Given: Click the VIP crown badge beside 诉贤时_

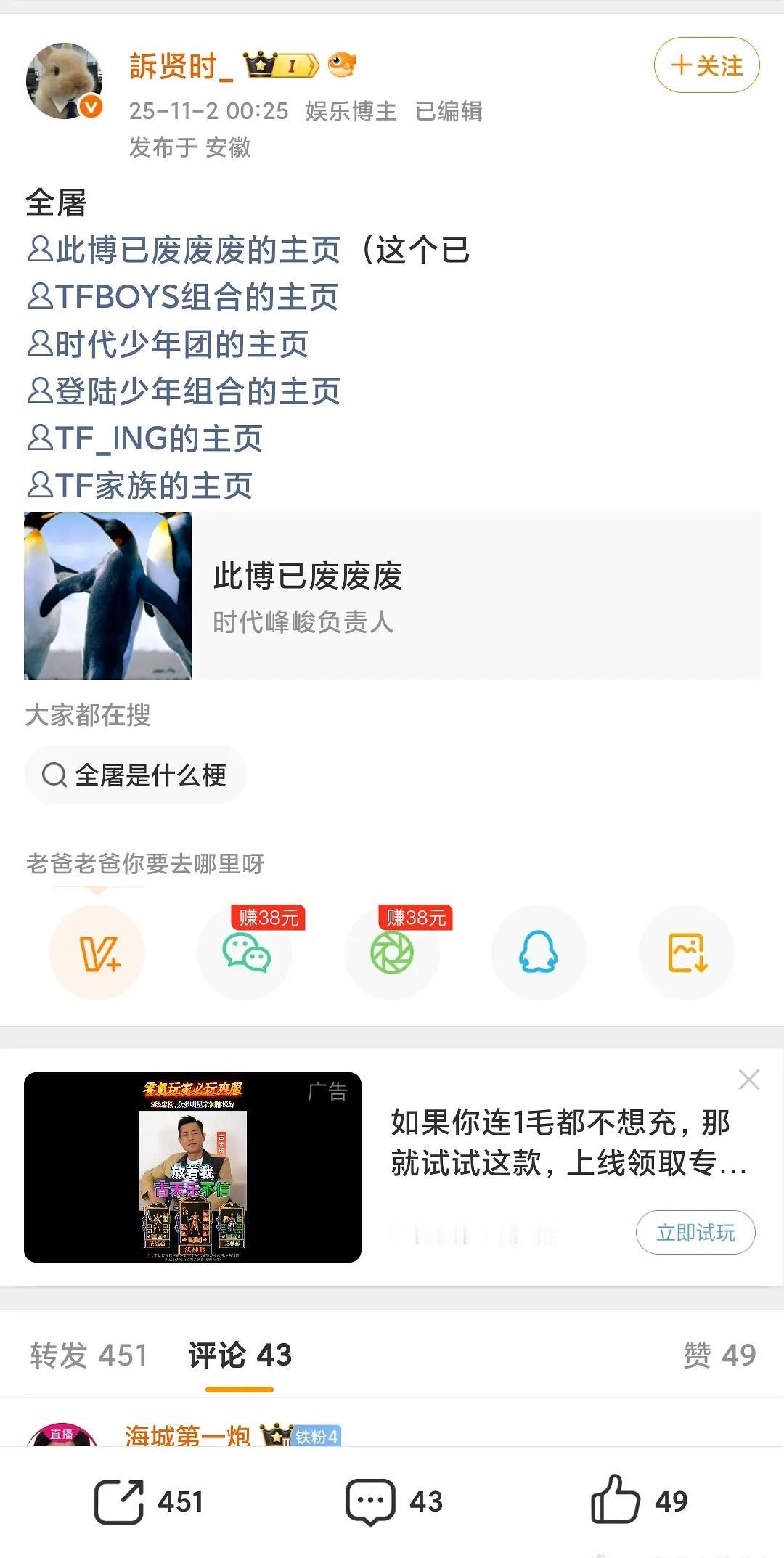Looking at the screenshot, I should (x=259, y=64).
